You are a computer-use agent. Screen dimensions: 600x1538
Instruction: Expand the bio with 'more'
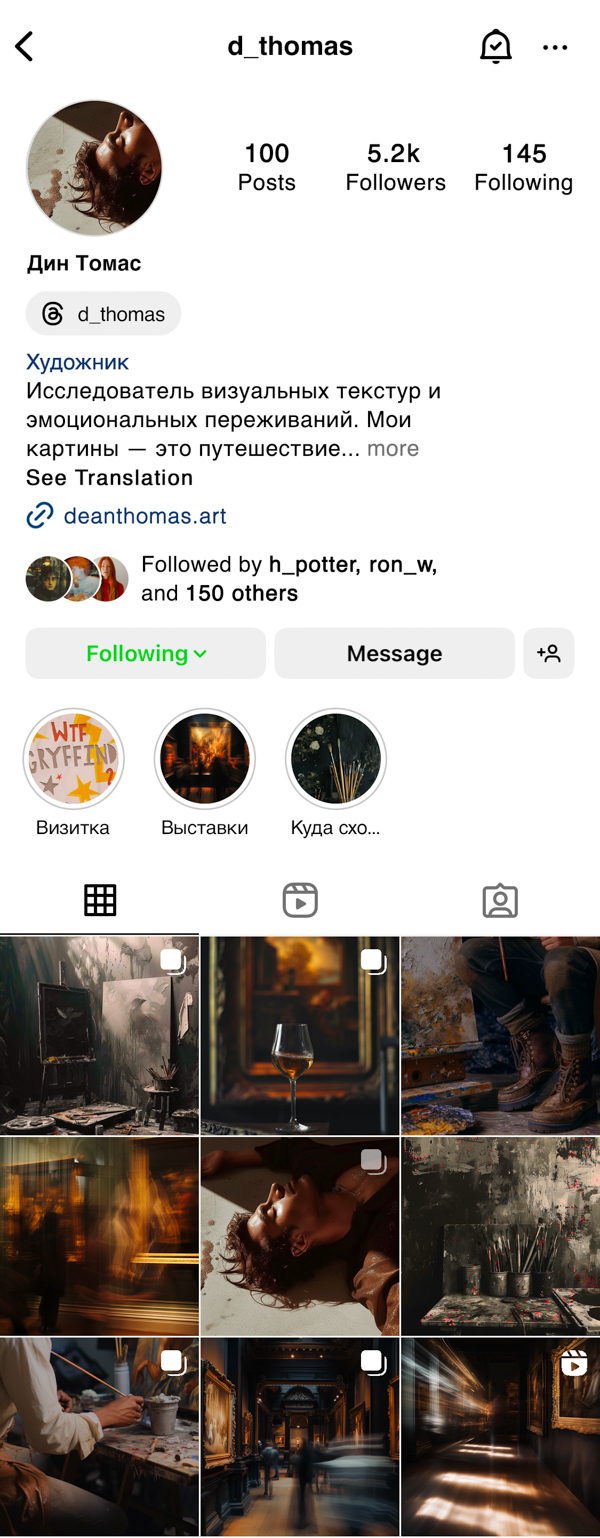tap(392, 448)
